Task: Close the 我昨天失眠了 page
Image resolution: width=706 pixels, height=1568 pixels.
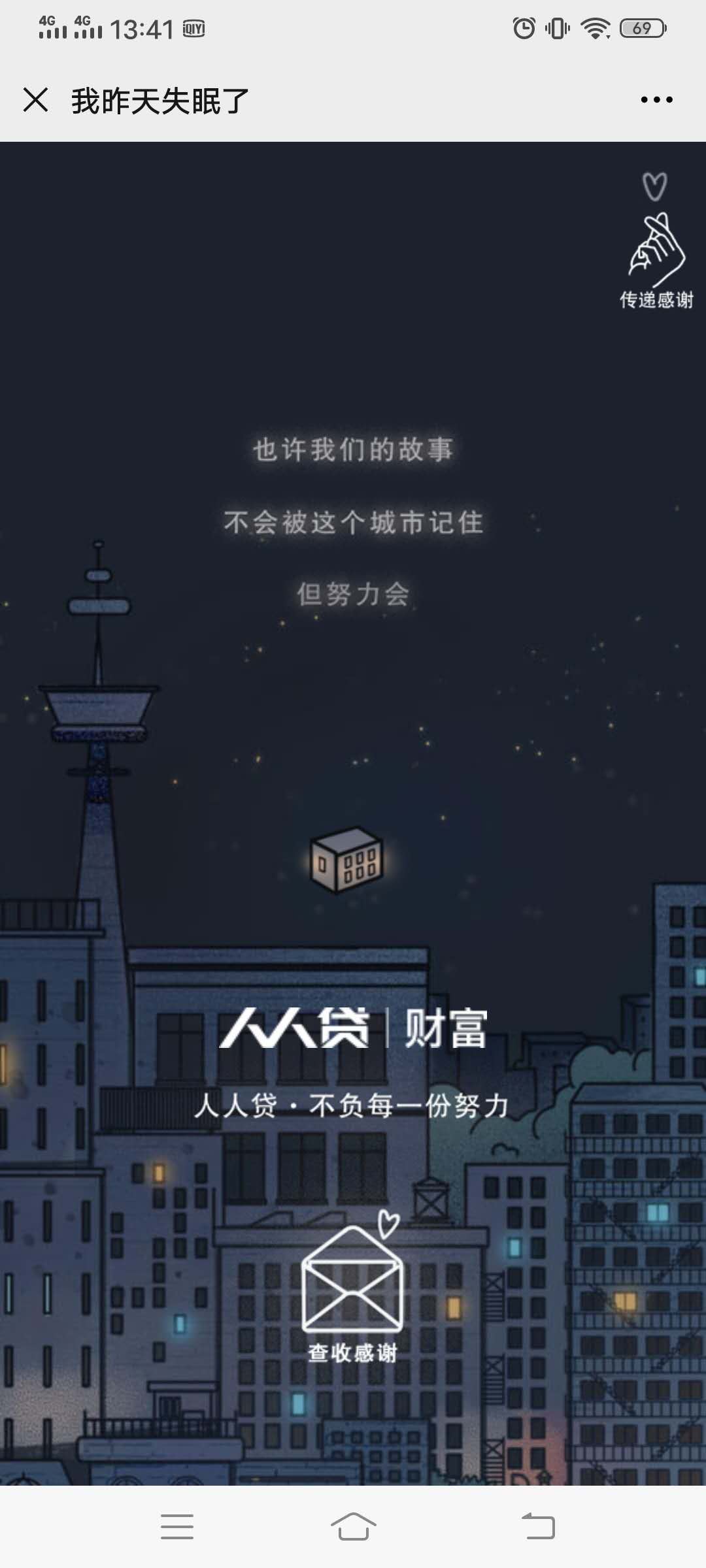Action: [36, 100]
